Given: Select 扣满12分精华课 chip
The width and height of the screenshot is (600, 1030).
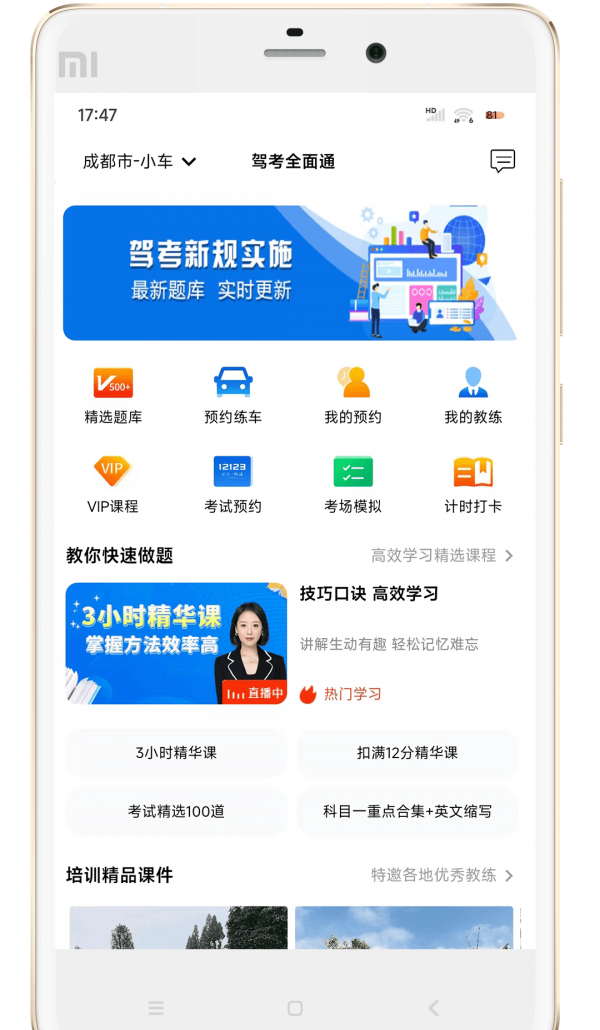Looking at the screenshot, I should [407, 753].
